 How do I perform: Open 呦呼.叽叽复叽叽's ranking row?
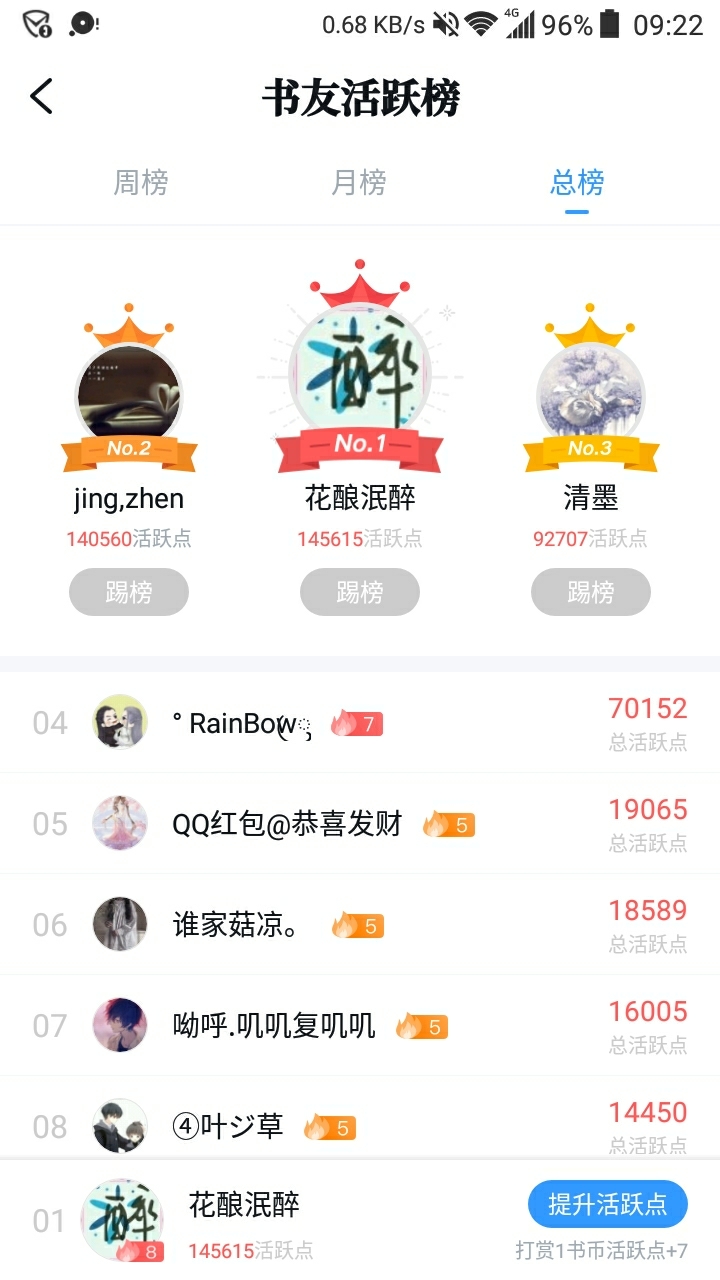click(x=360, y=1026)
